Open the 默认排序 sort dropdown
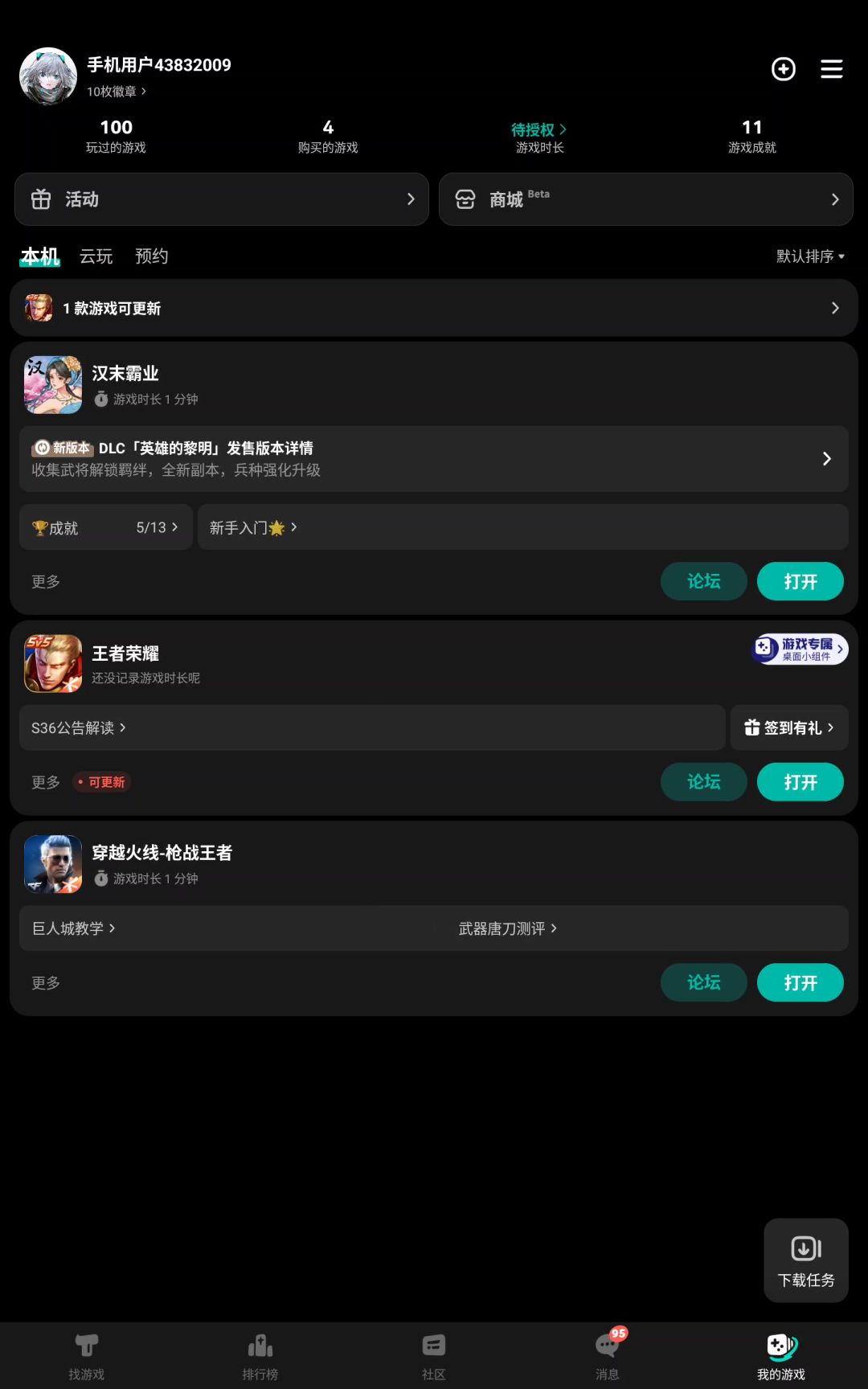This screenshot has height=1389, width=868. coord(810,256)
